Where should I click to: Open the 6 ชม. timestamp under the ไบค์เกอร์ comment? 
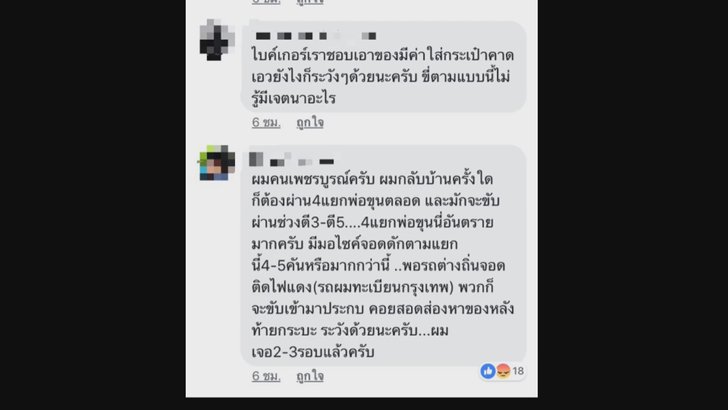[266, 123]
